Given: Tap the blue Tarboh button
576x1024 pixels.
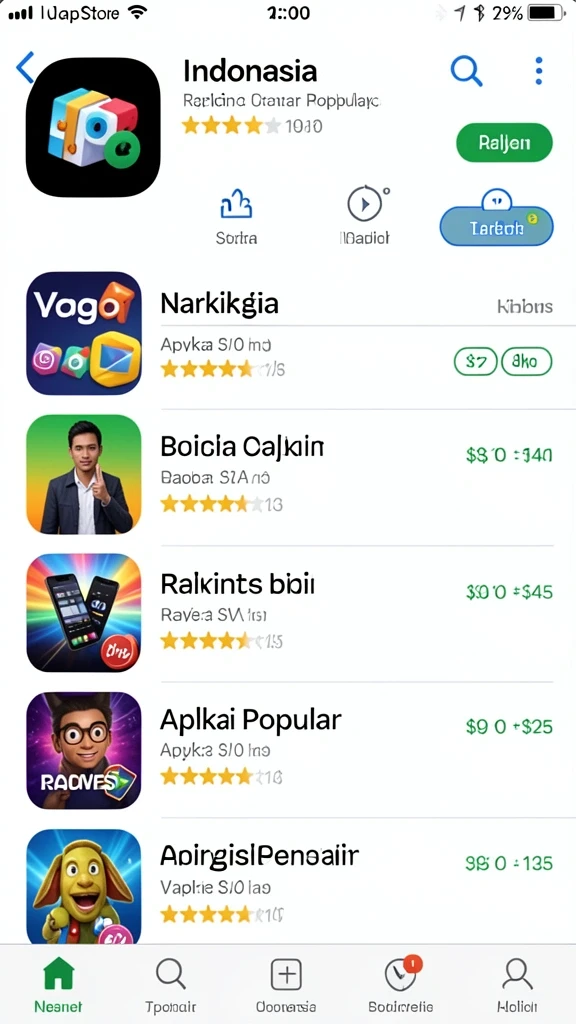Looking at the screenshot, I should pos(496,227).
